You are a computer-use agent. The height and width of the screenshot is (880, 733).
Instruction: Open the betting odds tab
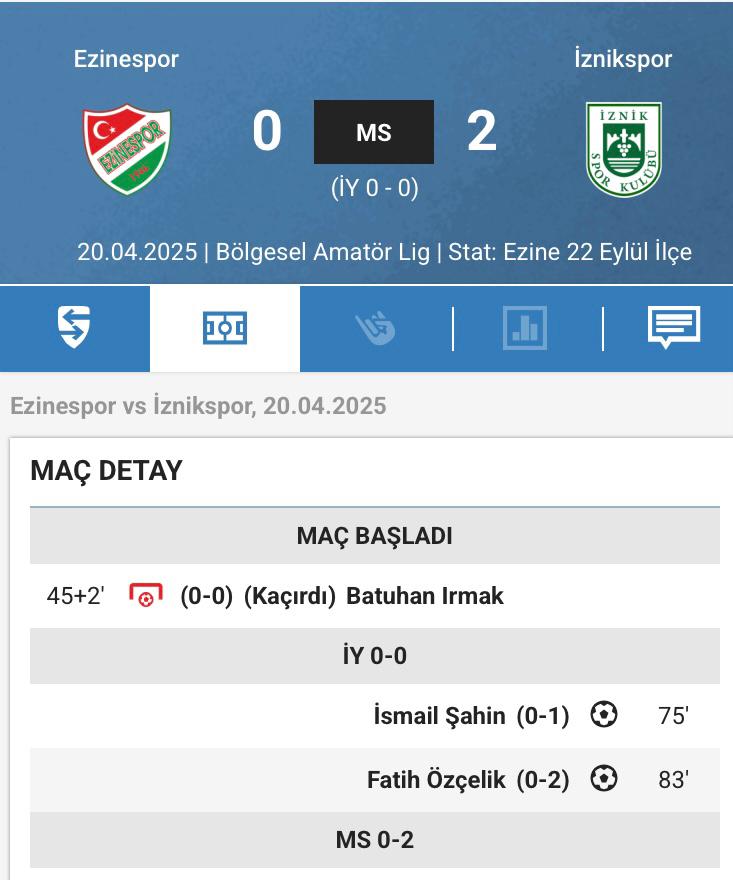tap(74, 328)
